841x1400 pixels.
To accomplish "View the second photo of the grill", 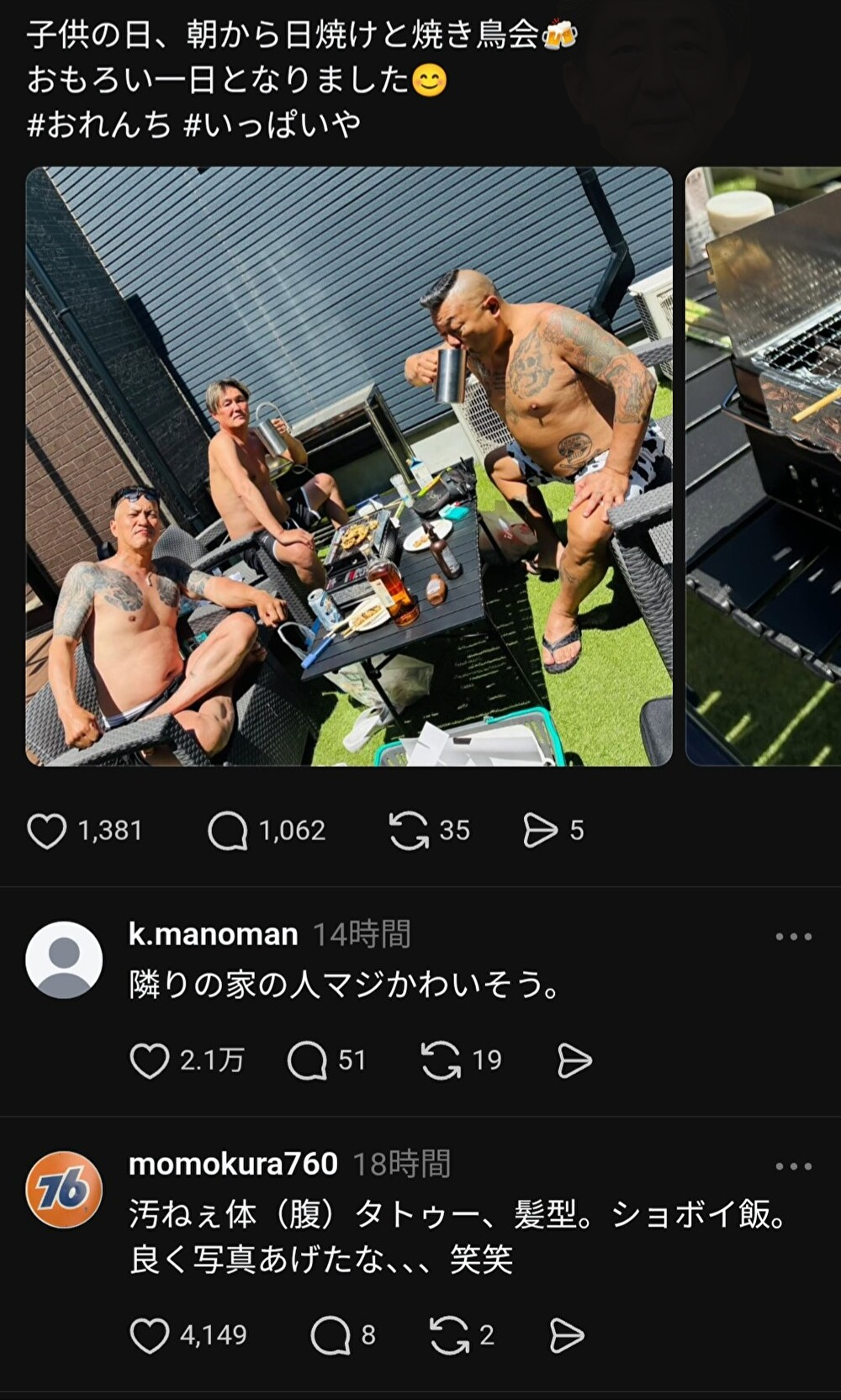I will (x=764, y=467).
